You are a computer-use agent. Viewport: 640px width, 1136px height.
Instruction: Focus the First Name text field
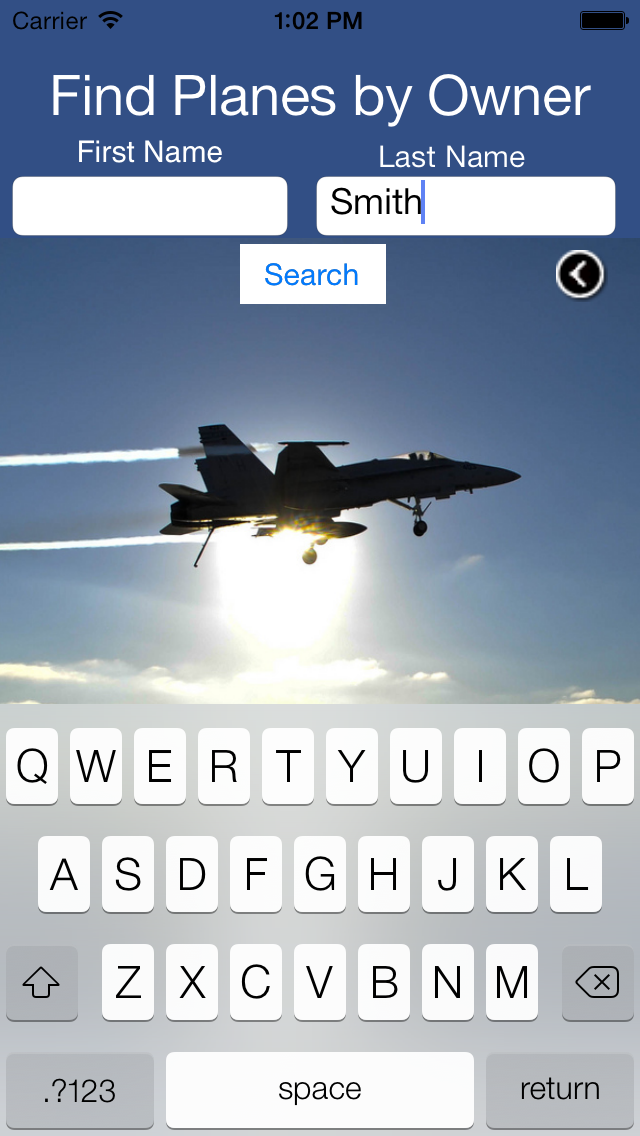click(150, 206)
